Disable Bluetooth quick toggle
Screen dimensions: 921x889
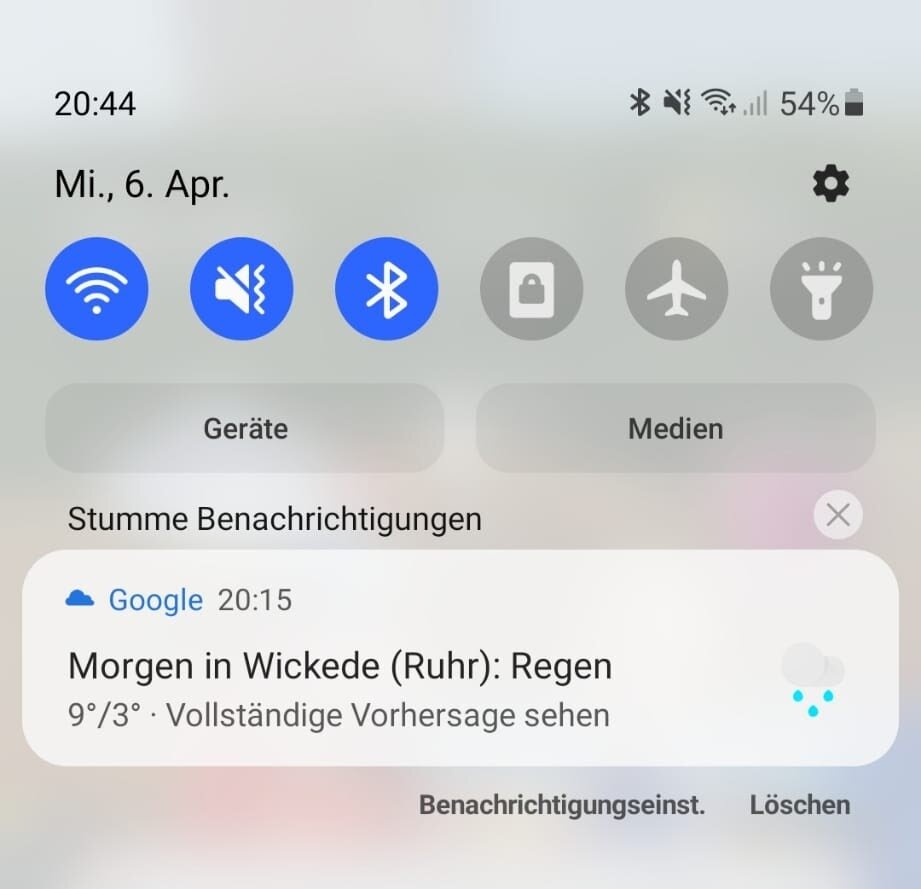point(386,289)
